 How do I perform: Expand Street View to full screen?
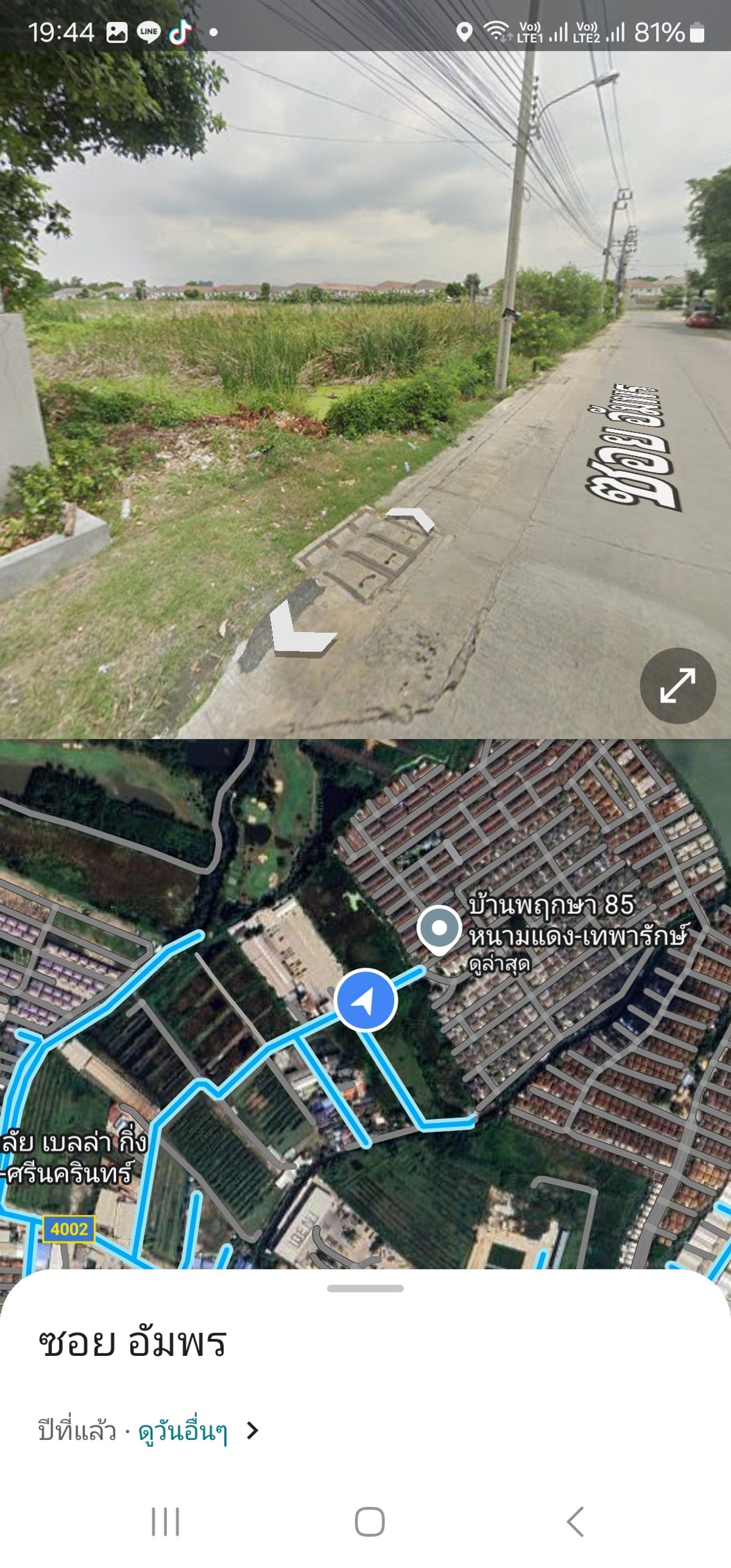677,686
